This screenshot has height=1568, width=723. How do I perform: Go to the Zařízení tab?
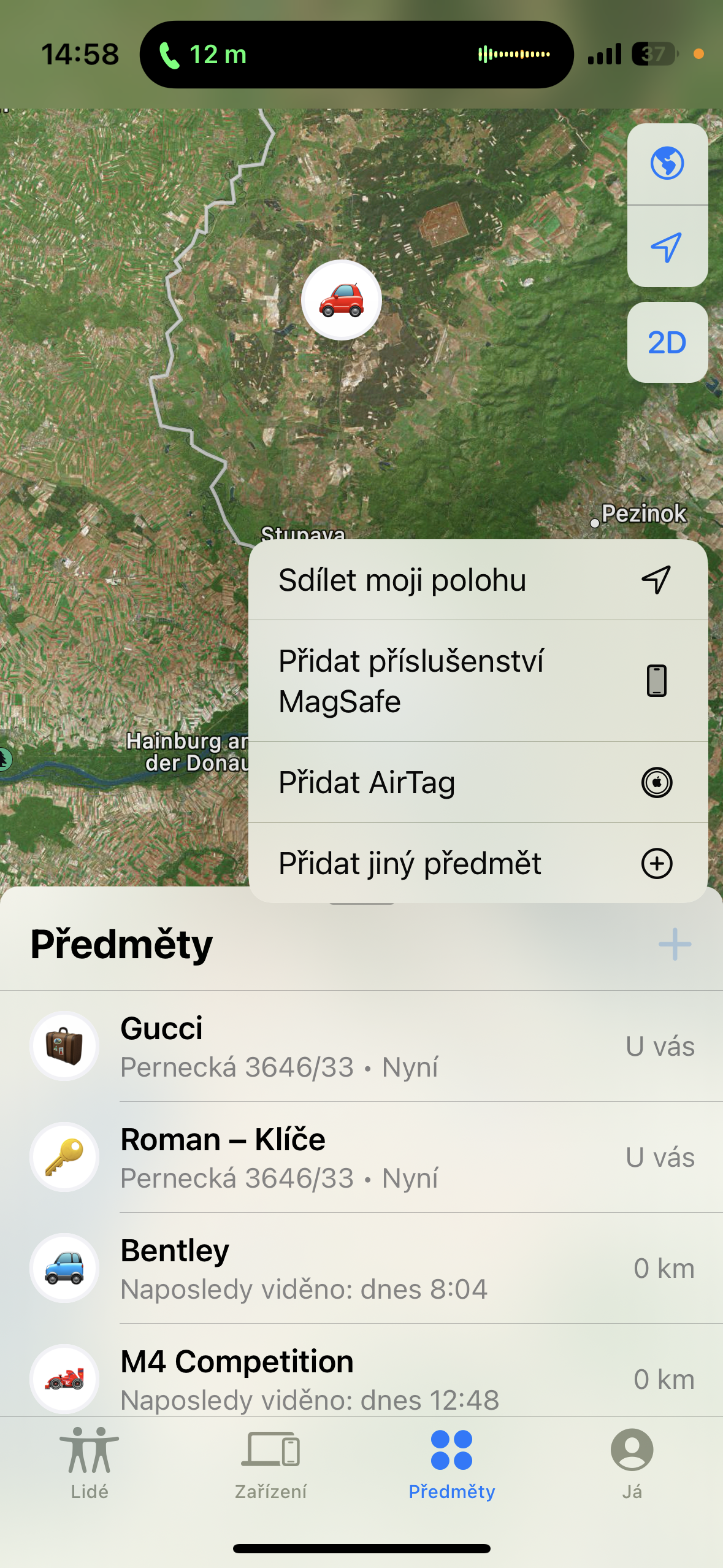click(x=270, y=1462)
